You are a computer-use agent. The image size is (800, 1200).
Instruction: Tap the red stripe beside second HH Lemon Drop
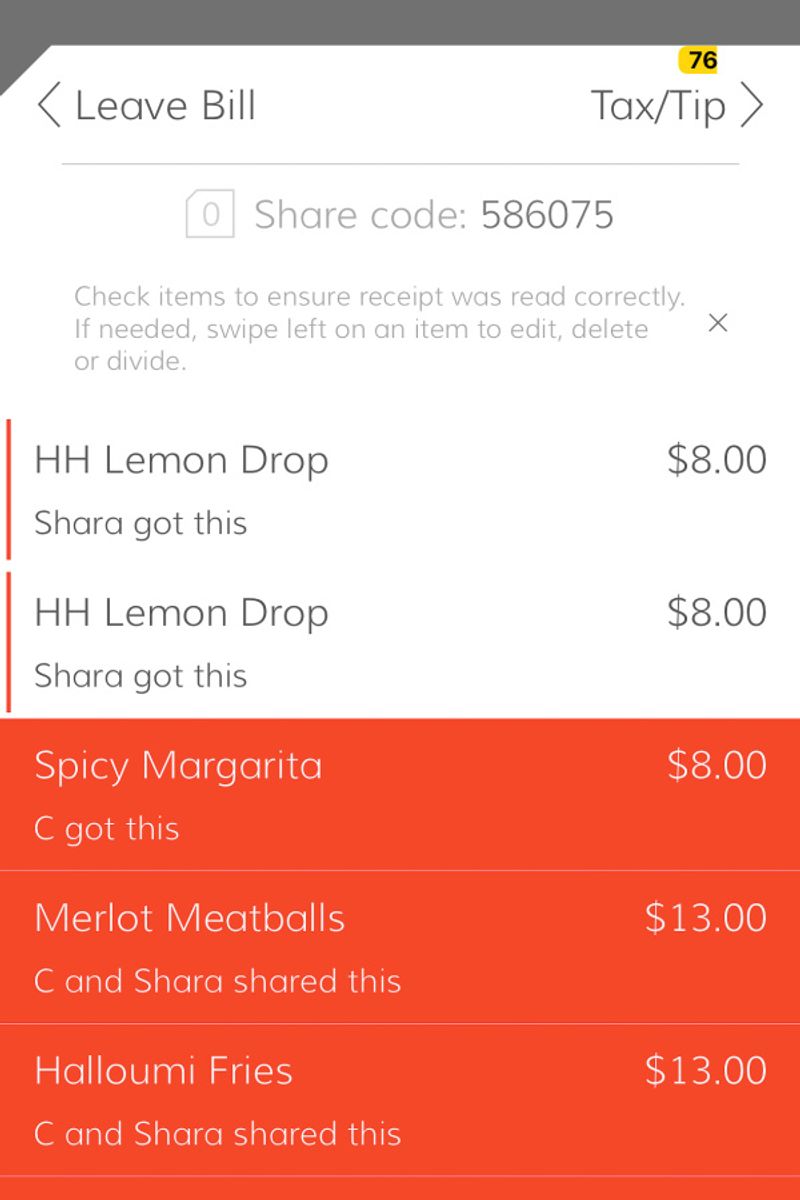tap(9, 640)
